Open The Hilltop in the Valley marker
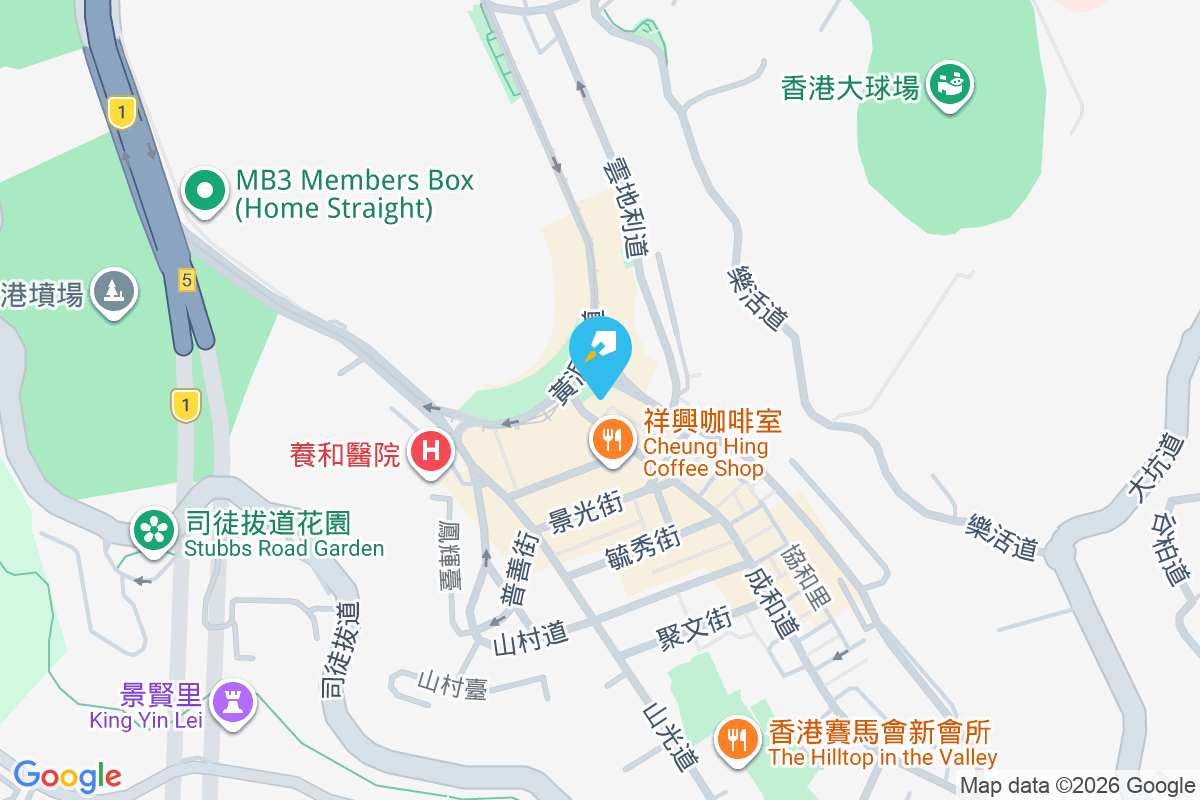The width and height of the screenshot is (1200, 800). click(x=738, y=740)
